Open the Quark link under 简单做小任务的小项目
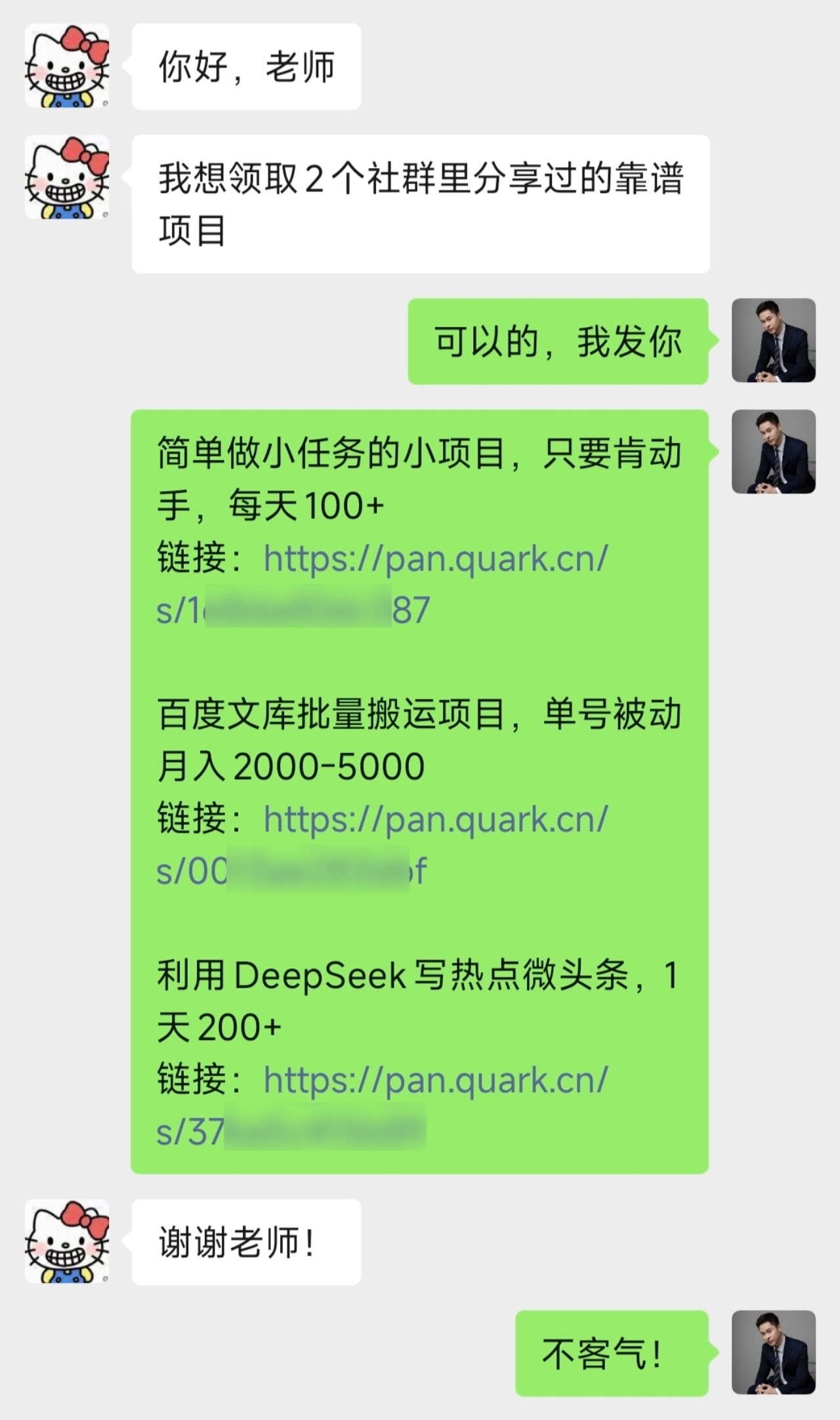Screen dimensions: 840x1420 tap(436, 559)
